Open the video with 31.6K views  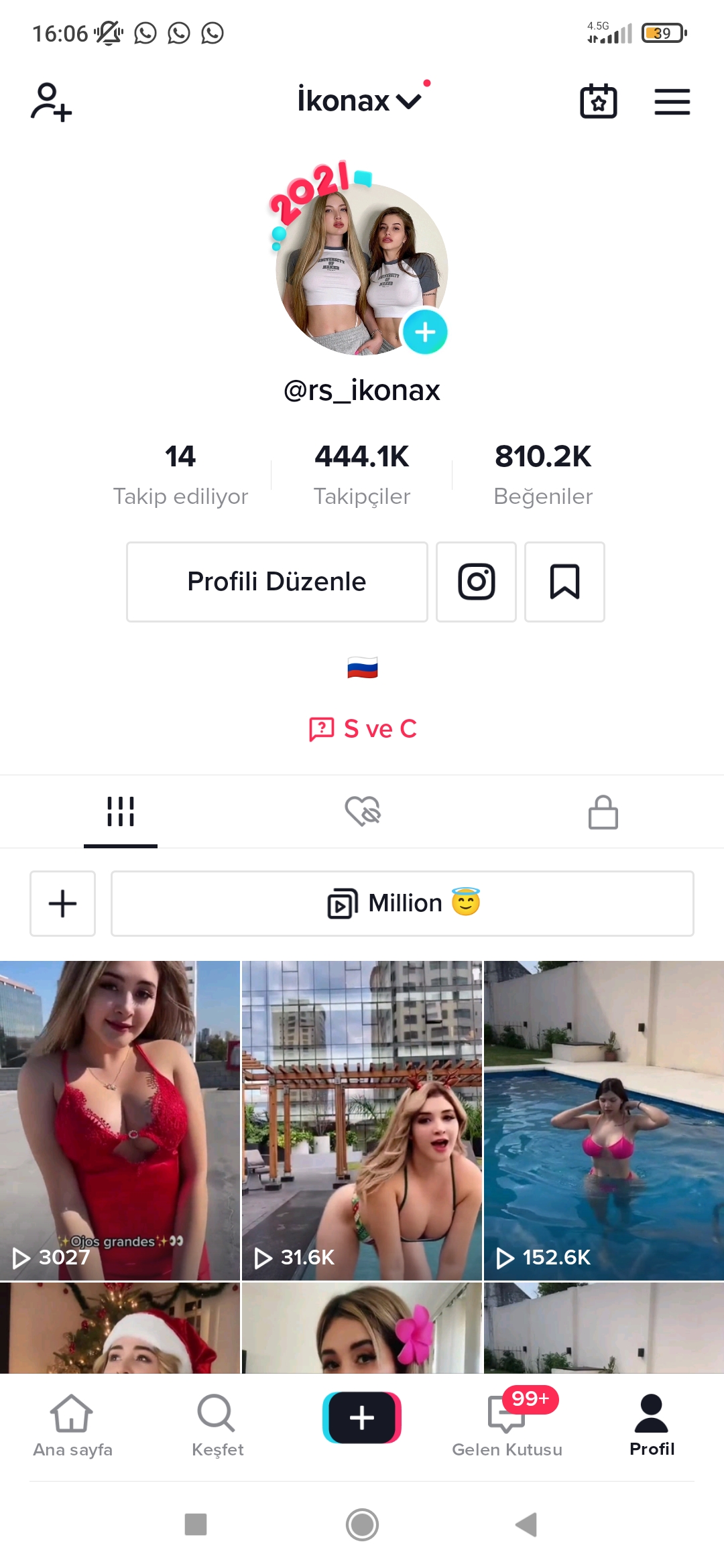[362, 1120]
